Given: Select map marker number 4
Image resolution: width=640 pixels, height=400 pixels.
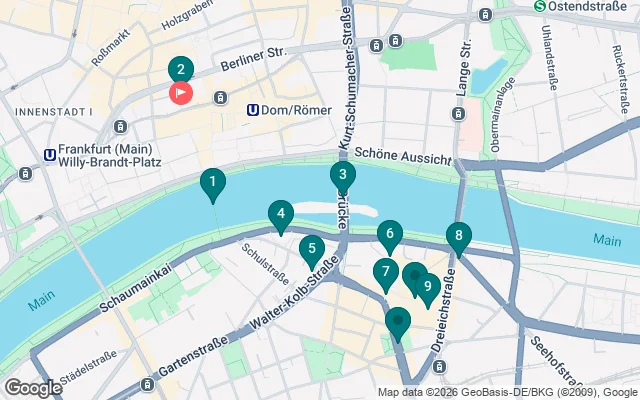Looking at the screenshot, I should click(281, 213).
